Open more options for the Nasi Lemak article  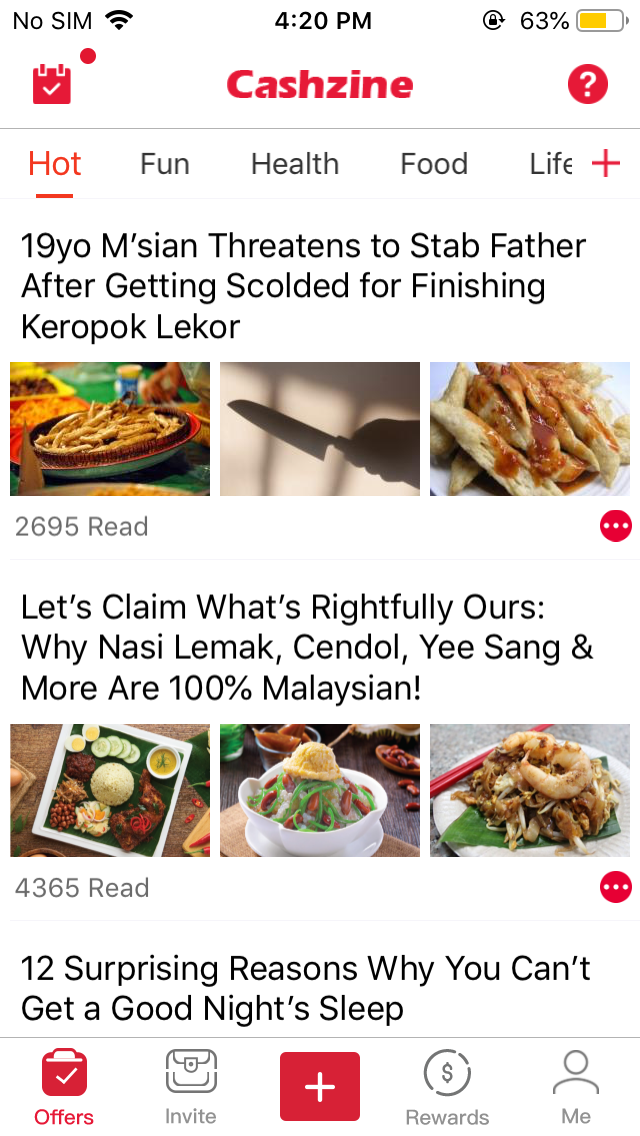(616, 887)
